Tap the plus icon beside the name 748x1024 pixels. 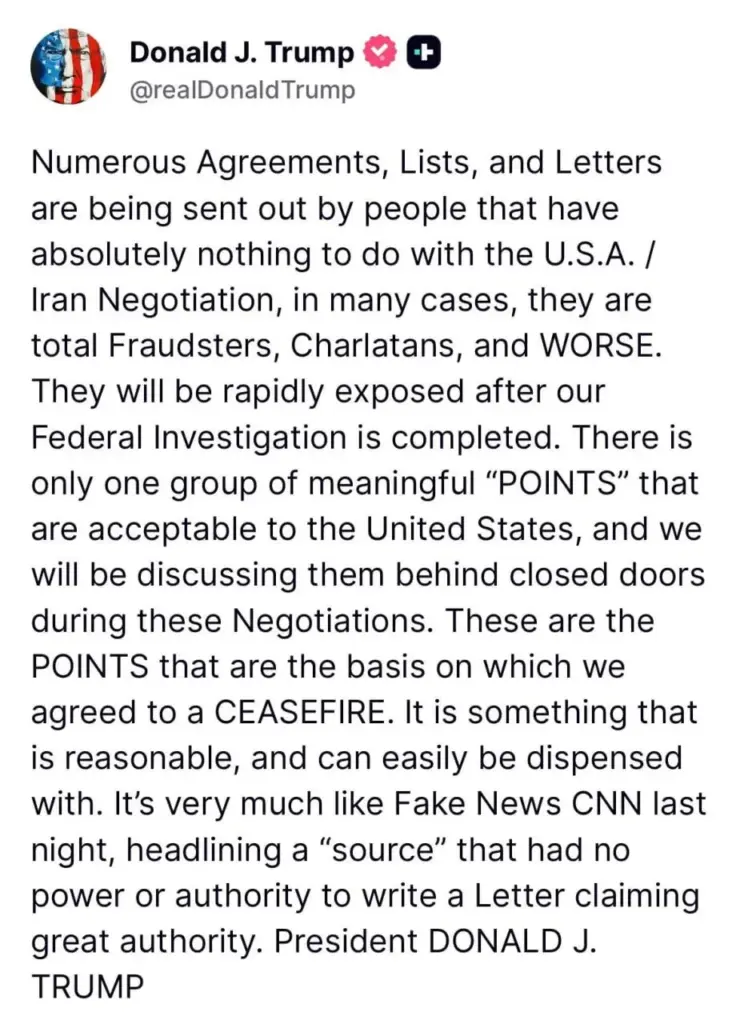point(422,52)
